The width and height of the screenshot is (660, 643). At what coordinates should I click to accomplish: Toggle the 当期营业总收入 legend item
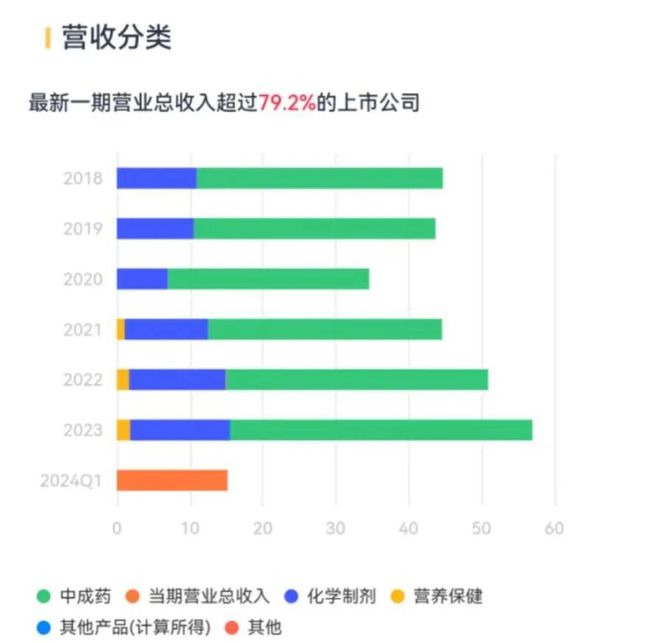click(197, 596)
